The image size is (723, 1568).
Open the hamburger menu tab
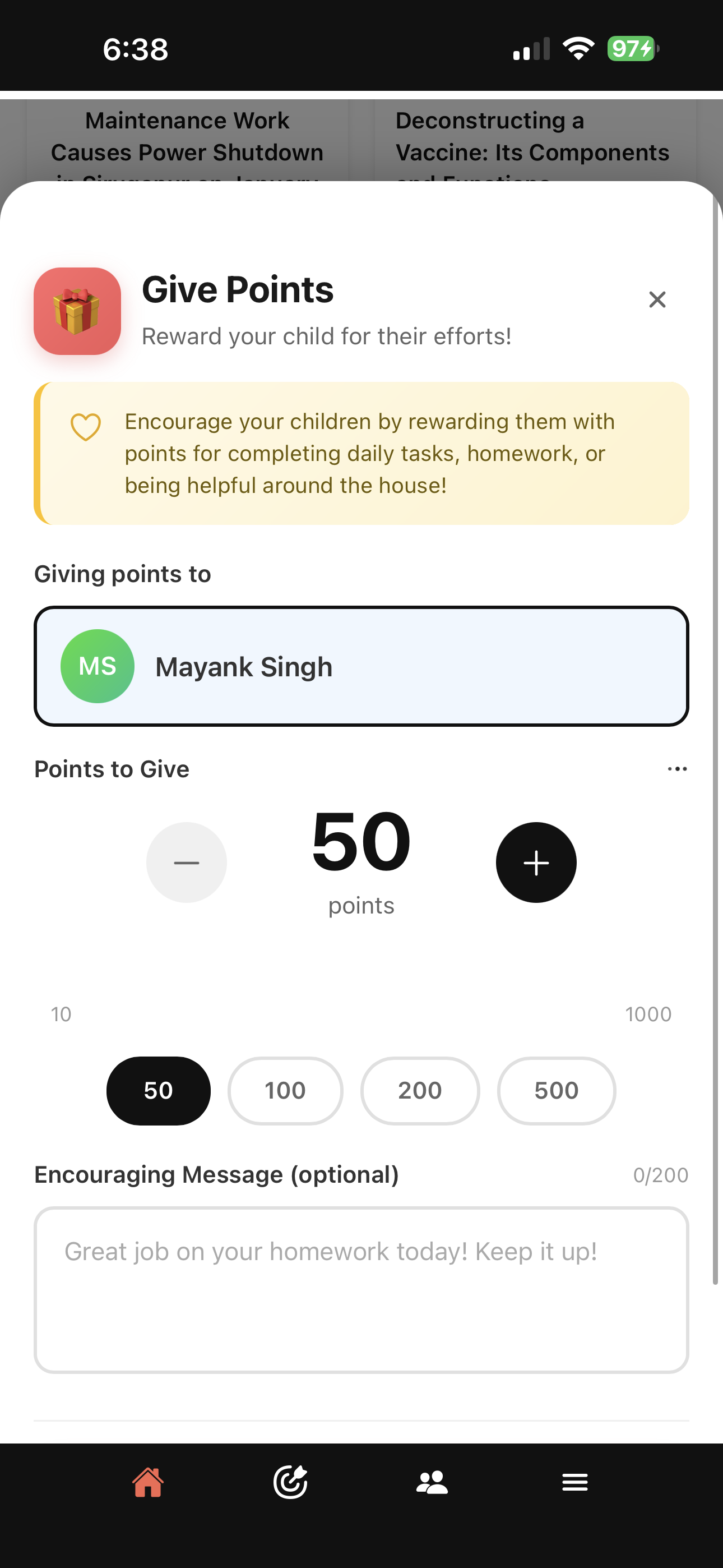[x=574, y=1482]
